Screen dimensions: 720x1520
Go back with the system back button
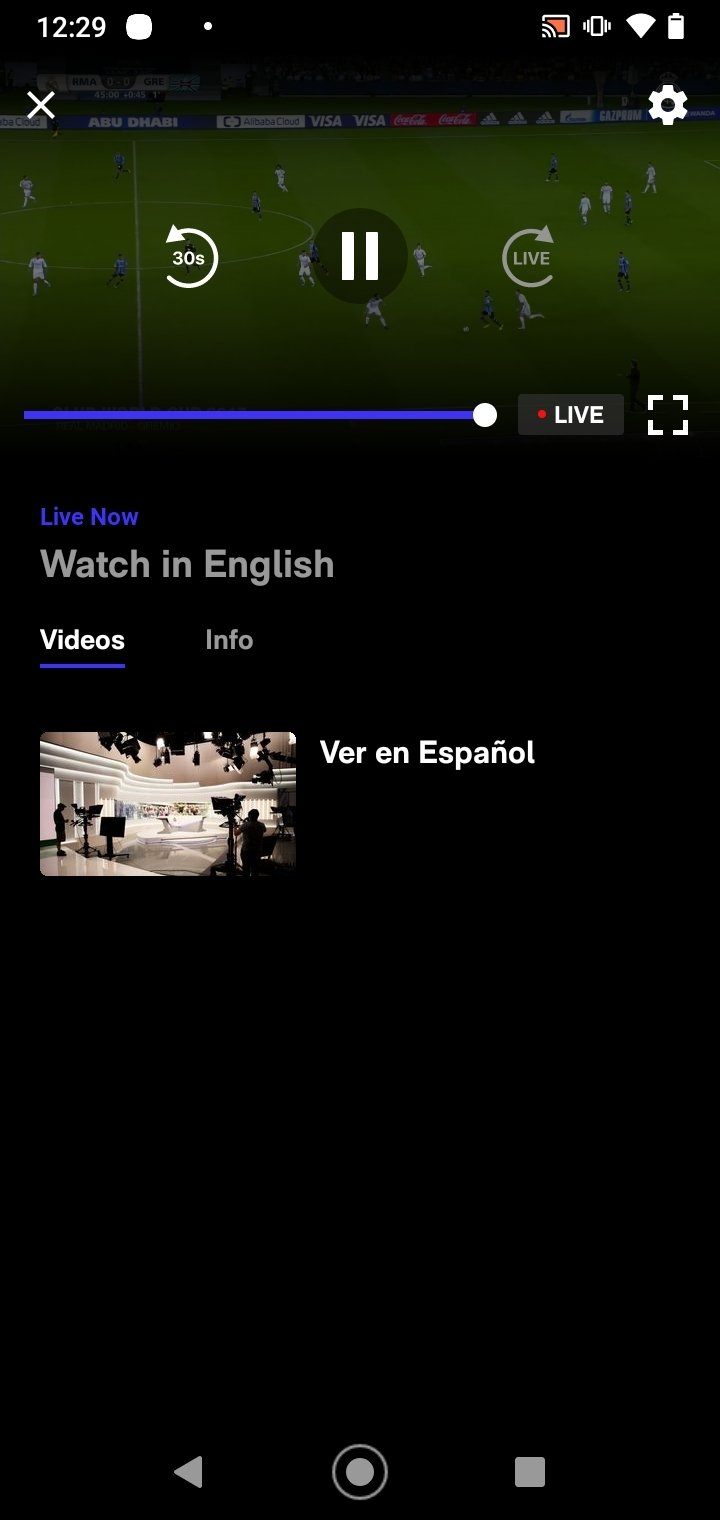[x=189, y=1471]
